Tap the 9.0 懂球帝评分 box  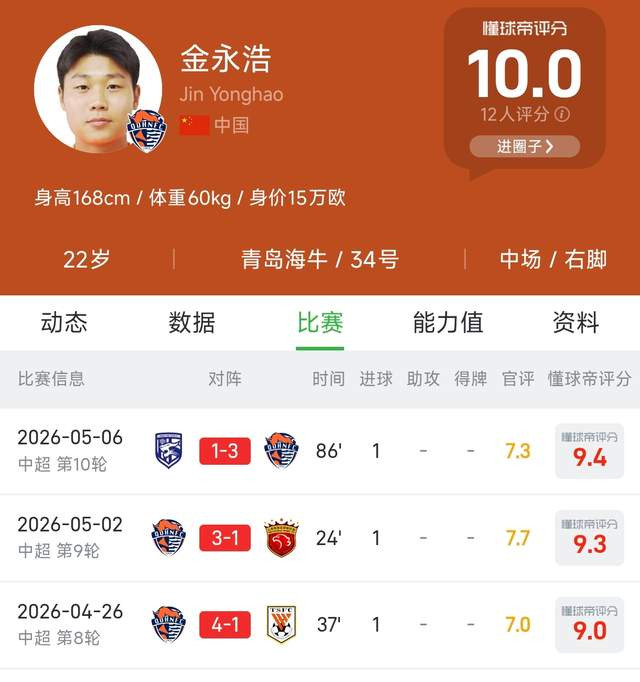coord(590,625)
